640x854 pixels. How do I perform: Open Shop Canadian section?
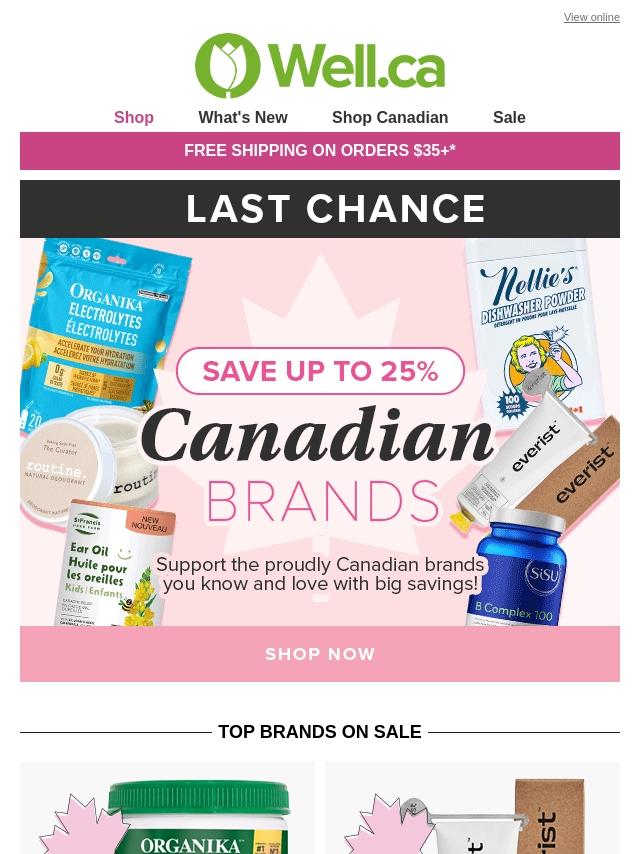pyautogui.click(x=390, y=117)
